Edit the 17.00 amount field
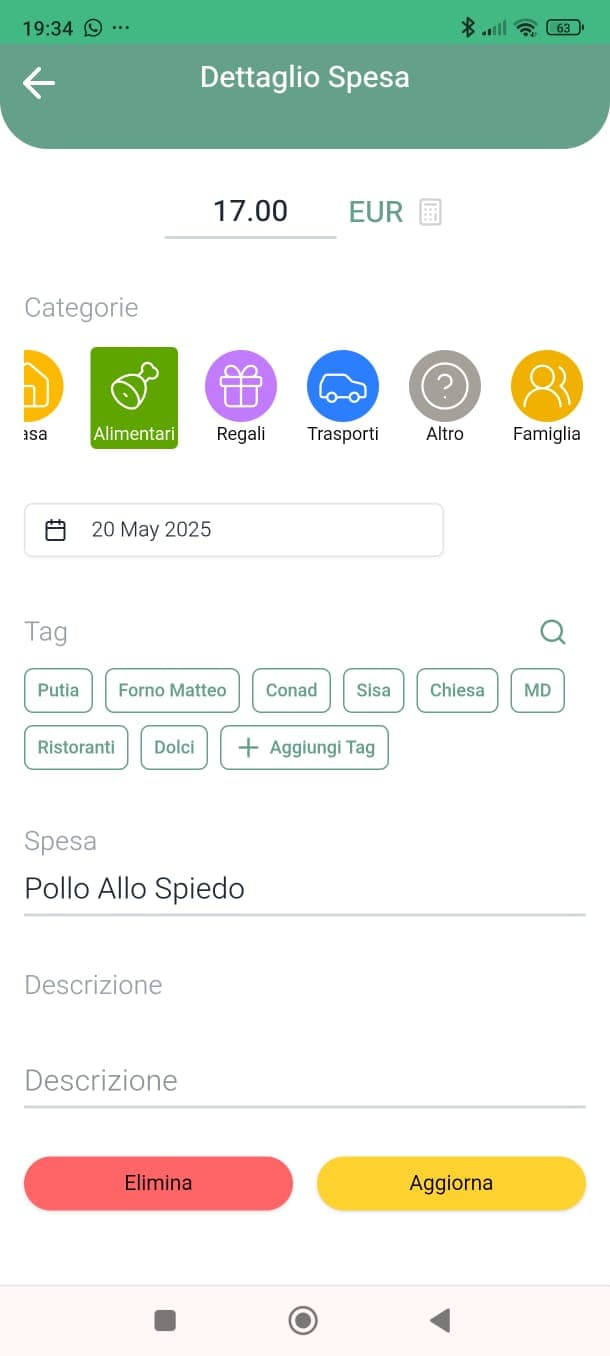This screenshot has width=610, height=1356. click(250, 211)
